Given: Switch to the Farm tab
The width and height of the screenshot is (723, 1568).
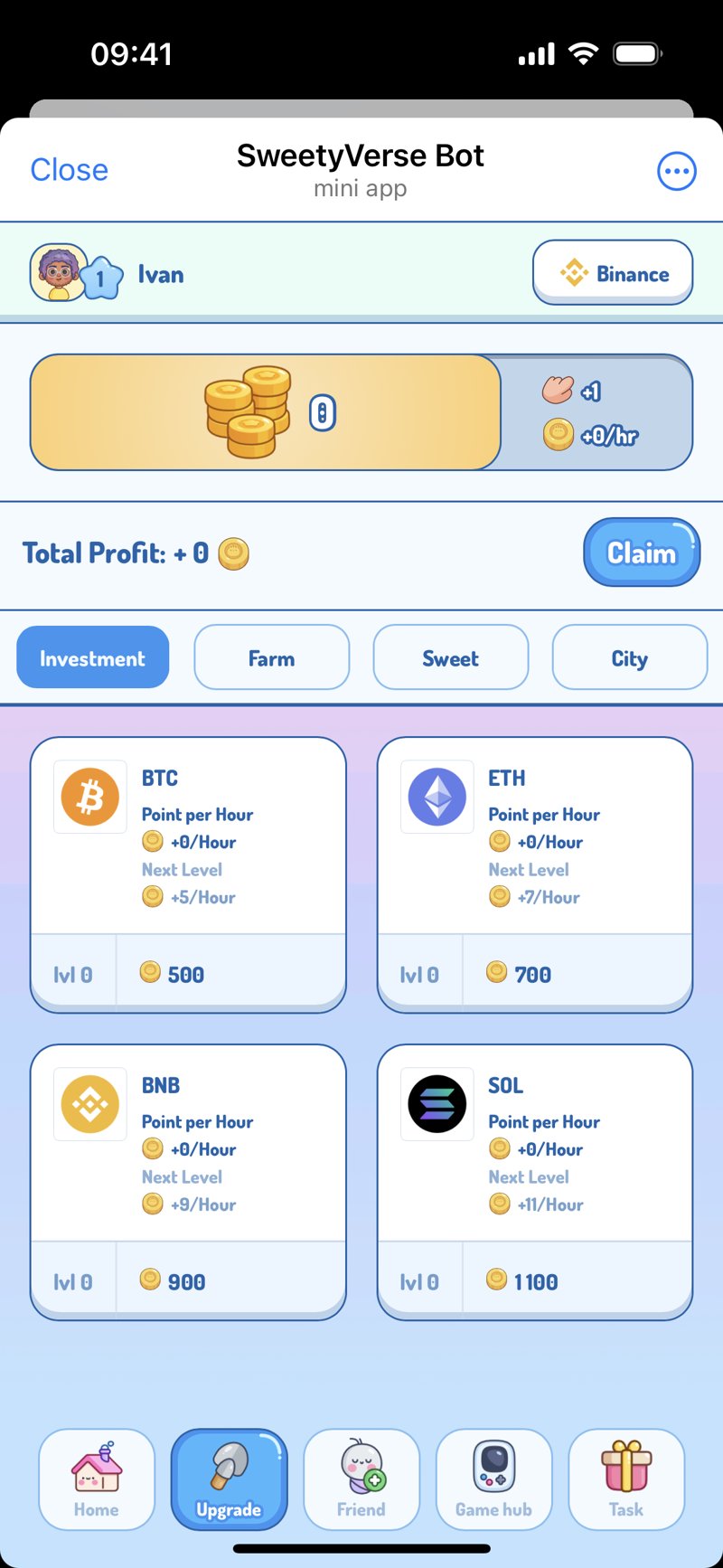Looking at the screenshot, I should [271, 657].
